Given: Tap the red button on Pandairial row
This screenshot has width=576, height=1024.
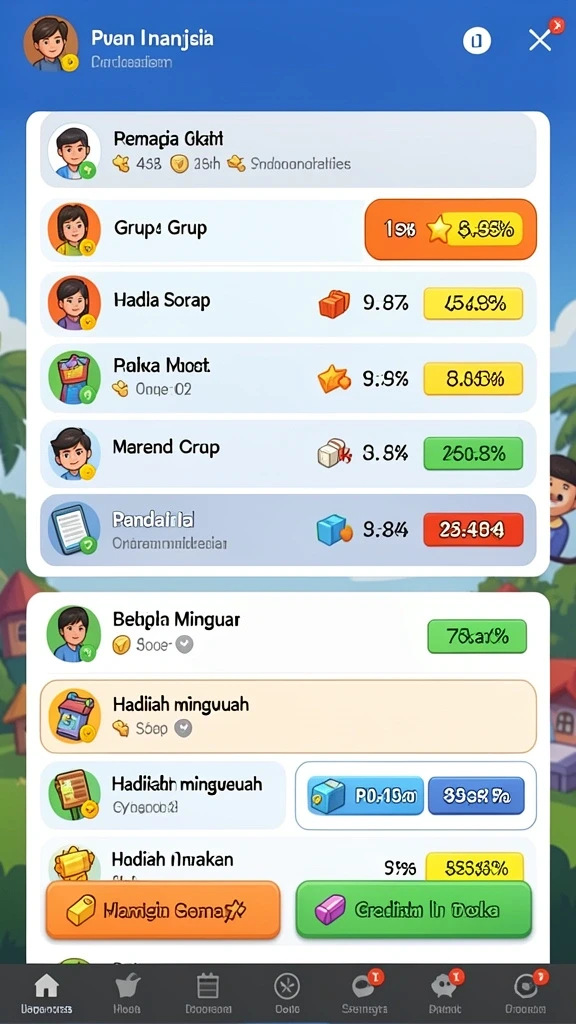Looking at the screenshot, I should (x=473, y=530).
